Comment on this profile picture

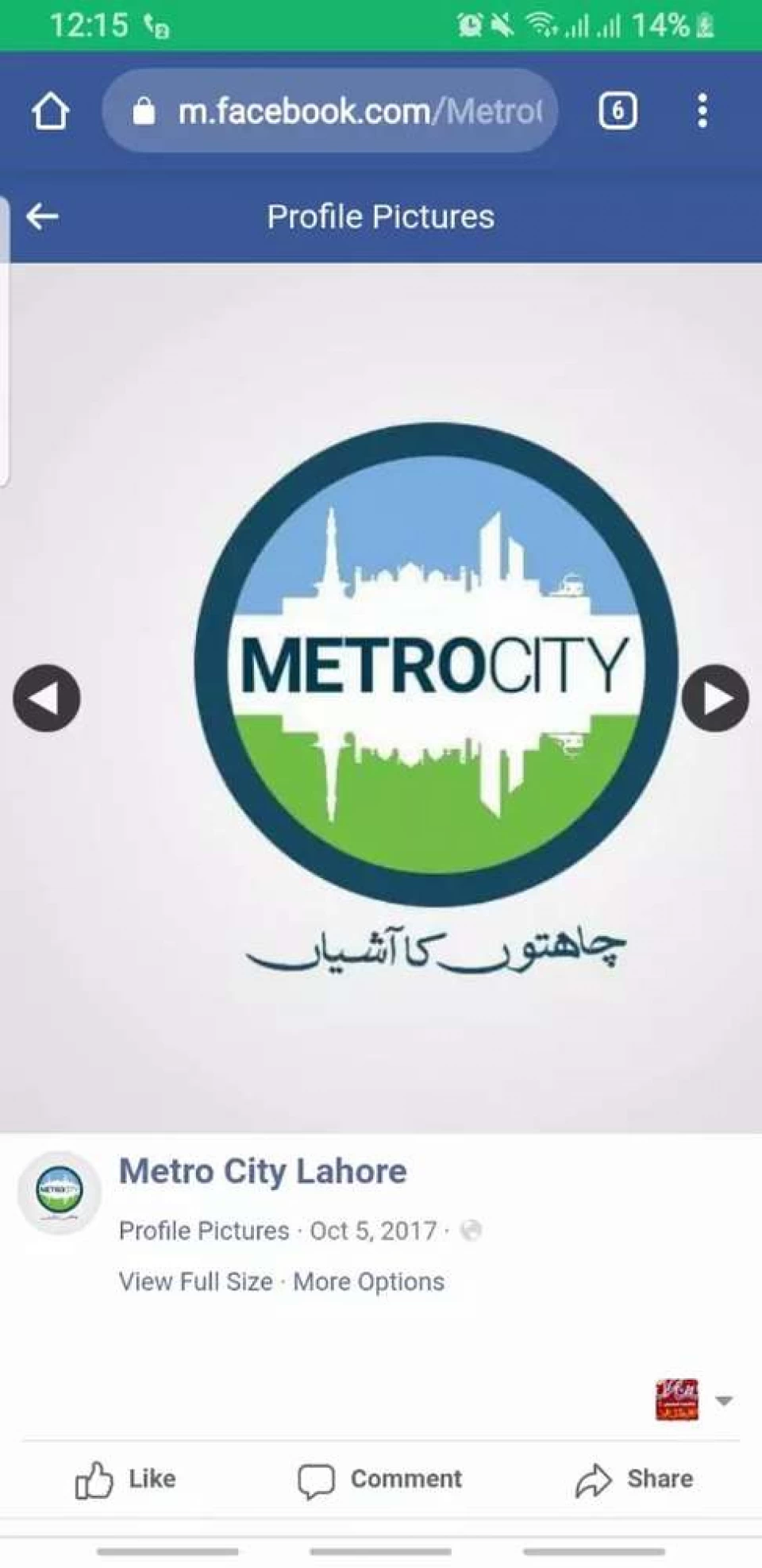point(379,1479)
